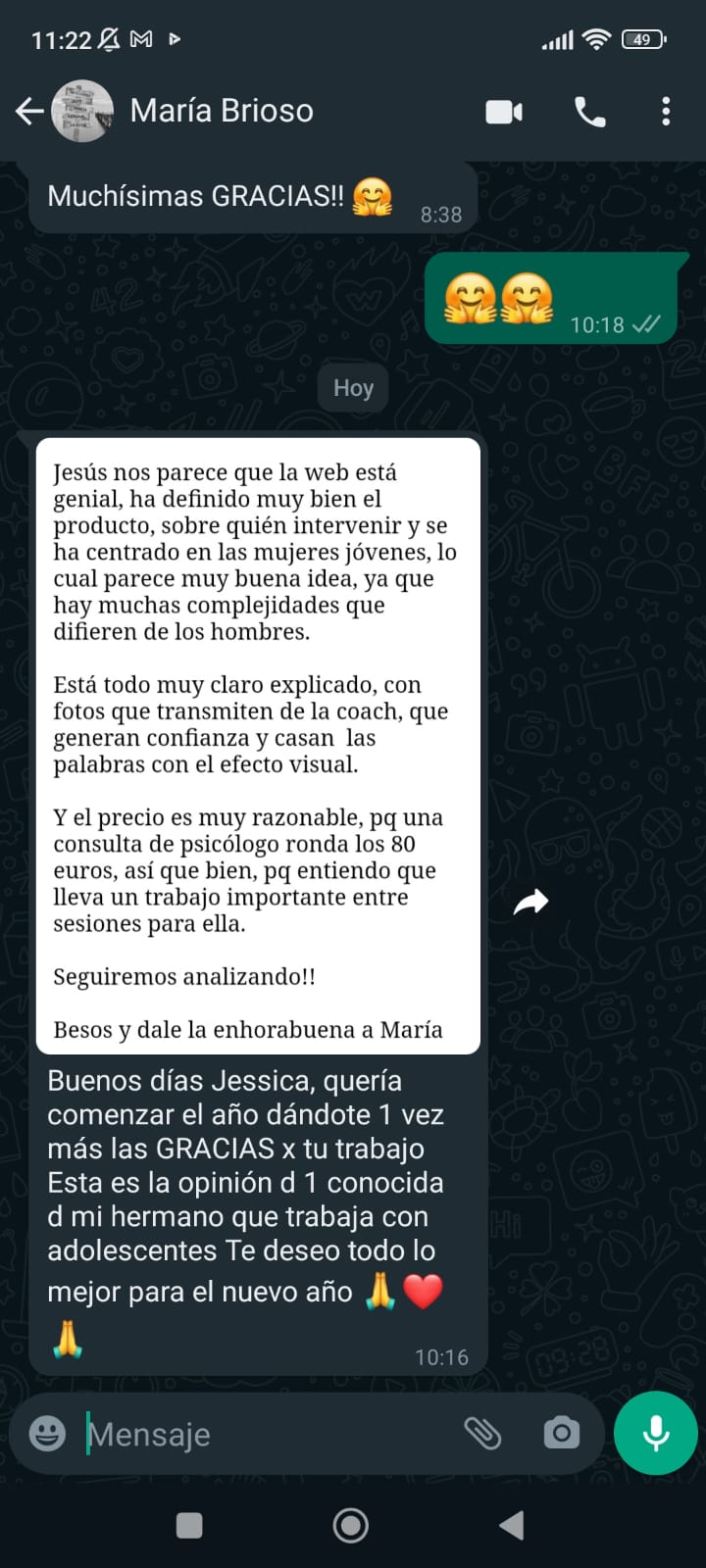
Task: Start a voice call with María Brioso
Action: pos(589,112)
